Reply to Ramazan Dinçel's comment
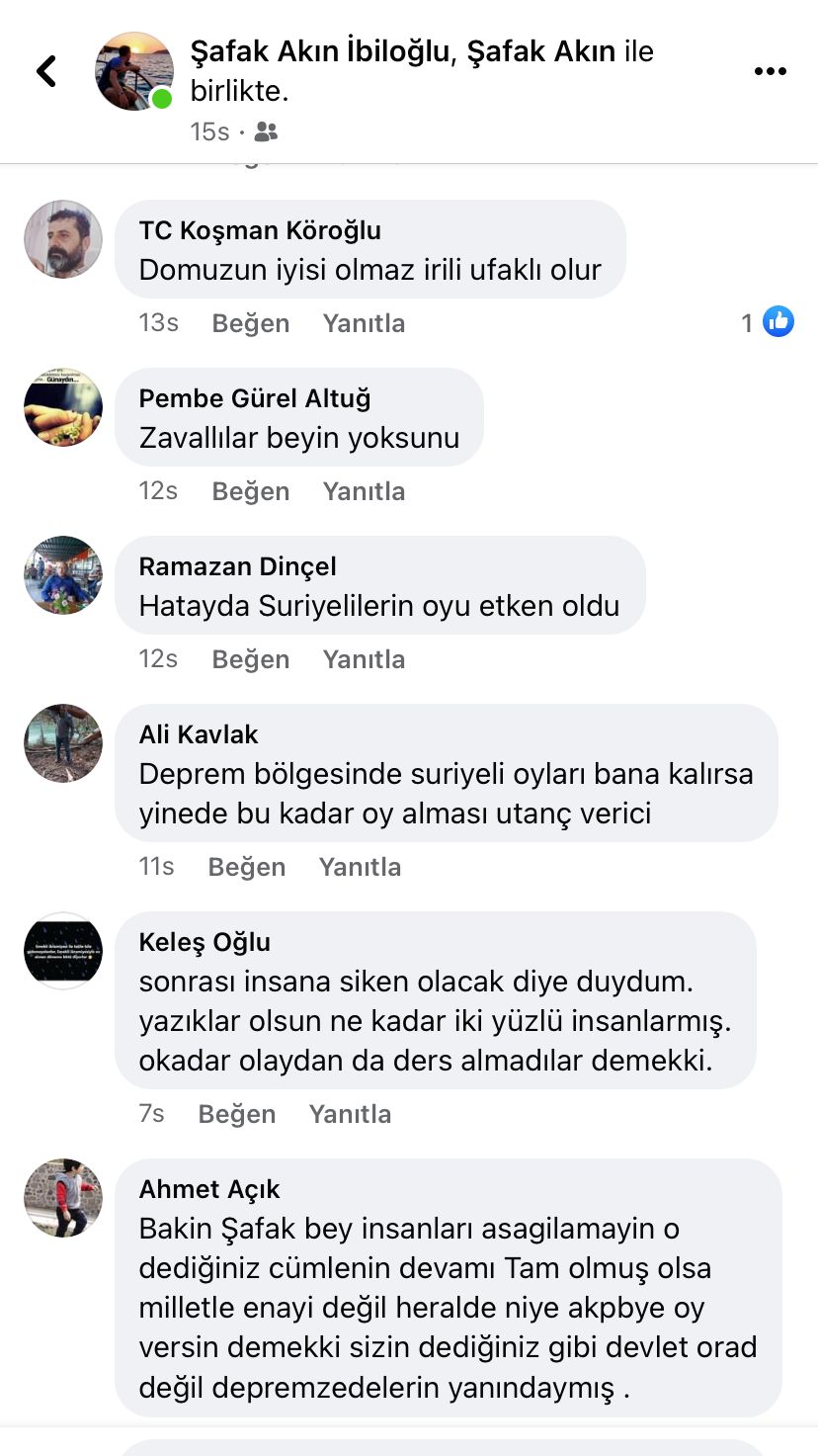The height and width of the screenshot is (1456, 818). pos(364,659)
